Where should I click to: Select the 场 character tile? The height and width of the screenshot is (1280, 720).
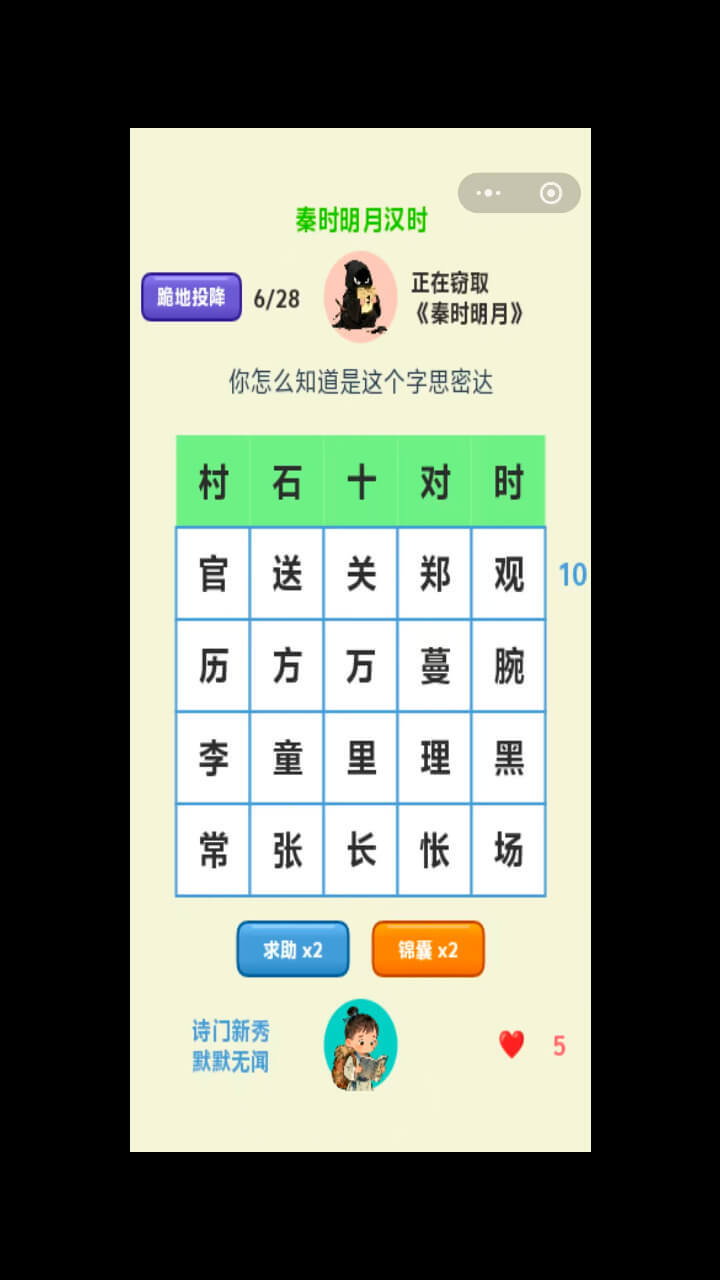point(509,850)
